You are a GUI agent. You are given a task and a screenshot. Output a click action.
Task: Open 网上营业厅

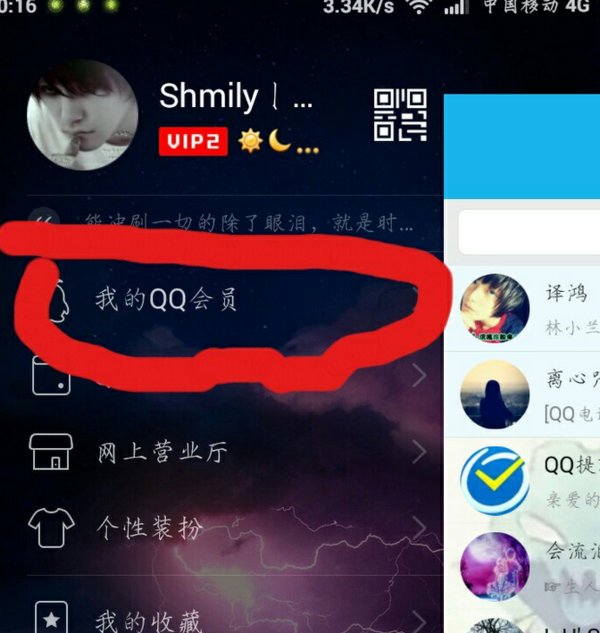pyautogui.click(x=162, y=451)
